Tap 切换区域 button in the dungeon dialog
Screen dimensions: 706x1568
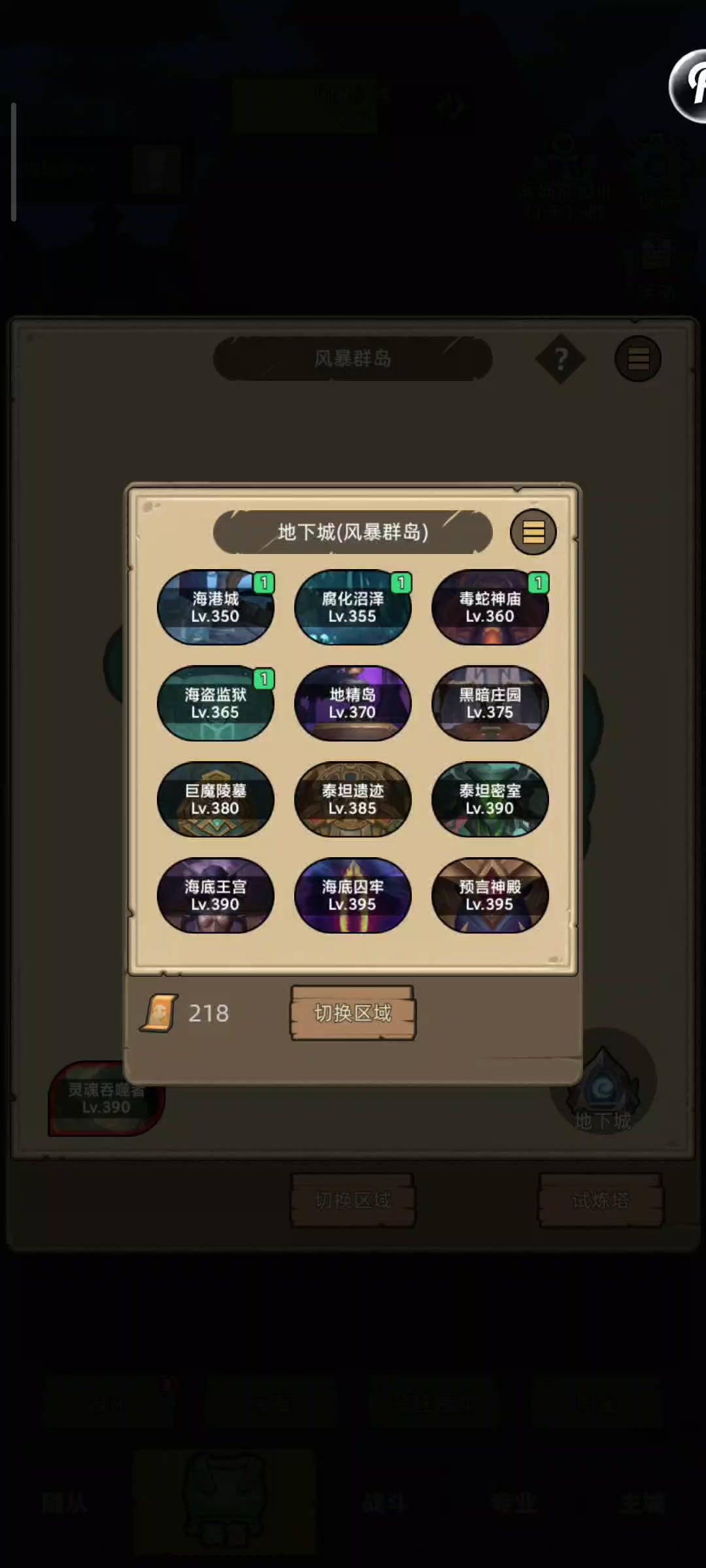tap(352, 1013)
